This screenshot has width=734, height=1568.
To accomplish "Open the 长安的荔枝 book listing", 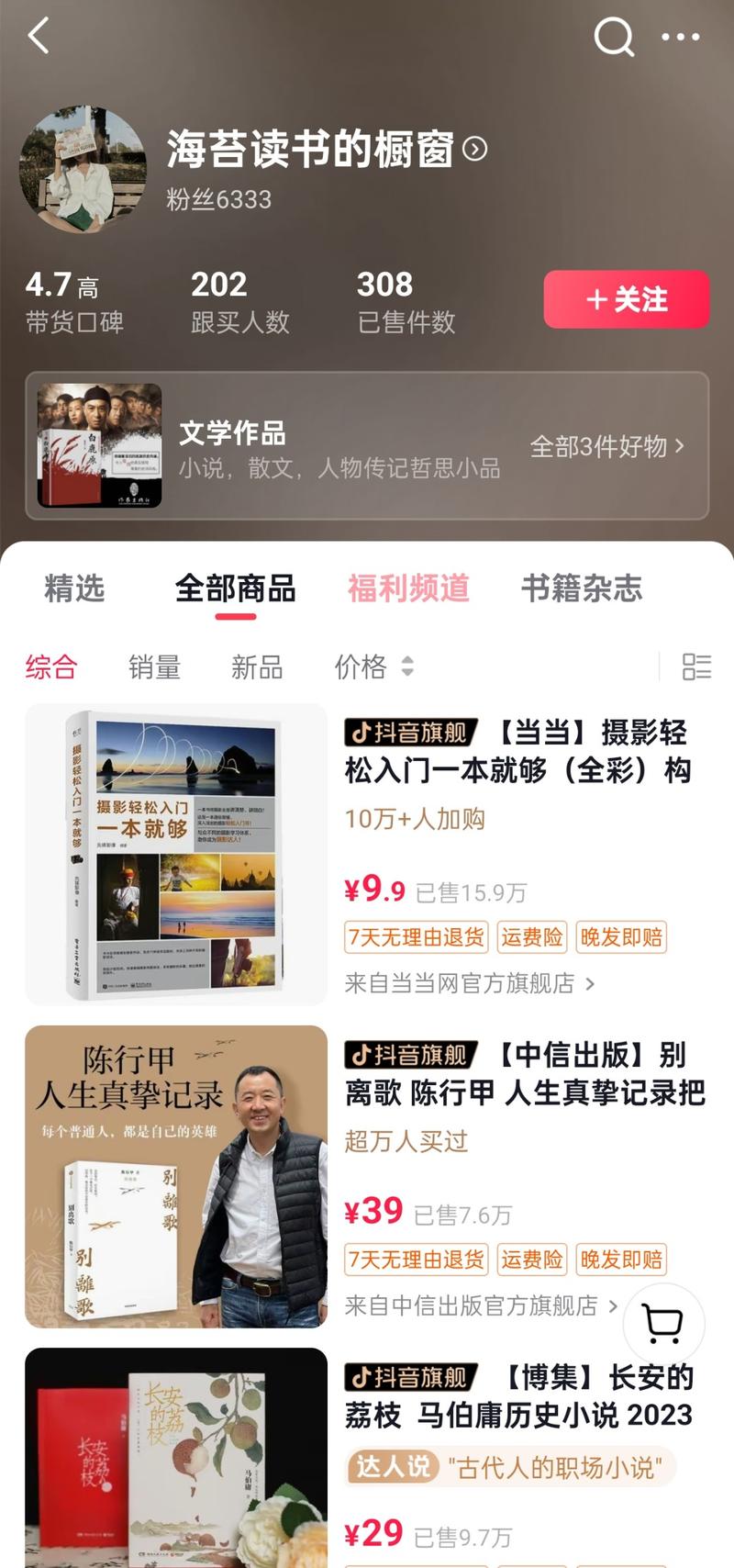I will coord(518,1396).
